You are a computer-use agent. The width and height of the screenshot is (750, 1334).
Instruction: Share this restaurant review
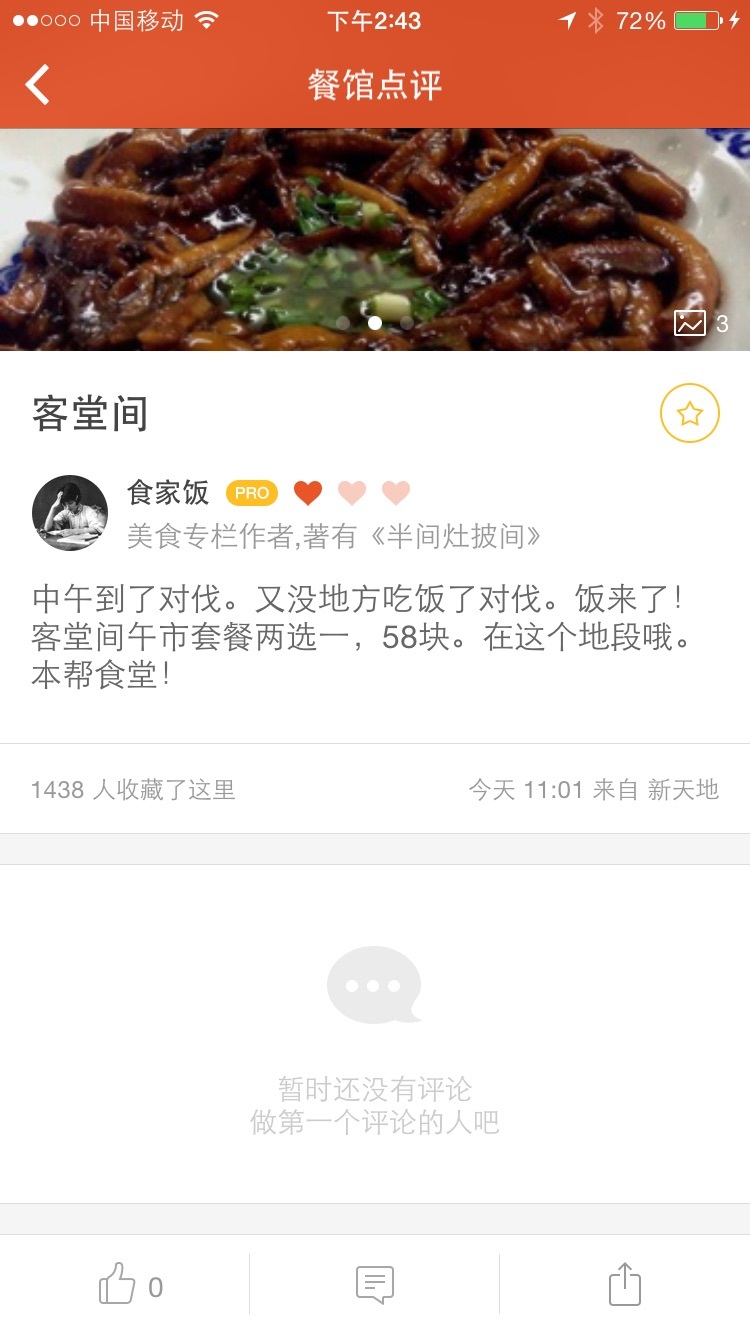coord(625,1284)
